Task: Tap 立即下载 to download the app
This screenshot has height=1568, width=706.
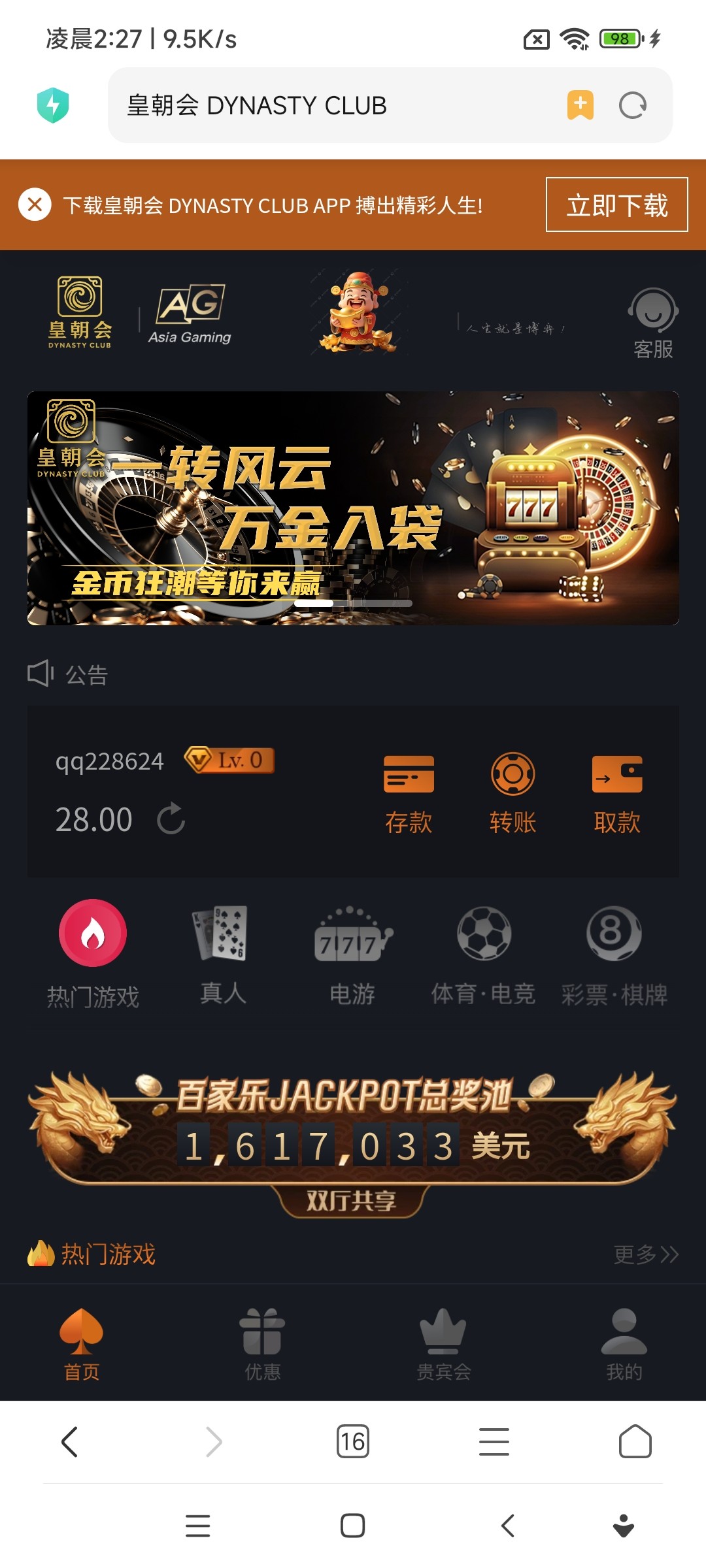Action: click(x=616, y=204)
